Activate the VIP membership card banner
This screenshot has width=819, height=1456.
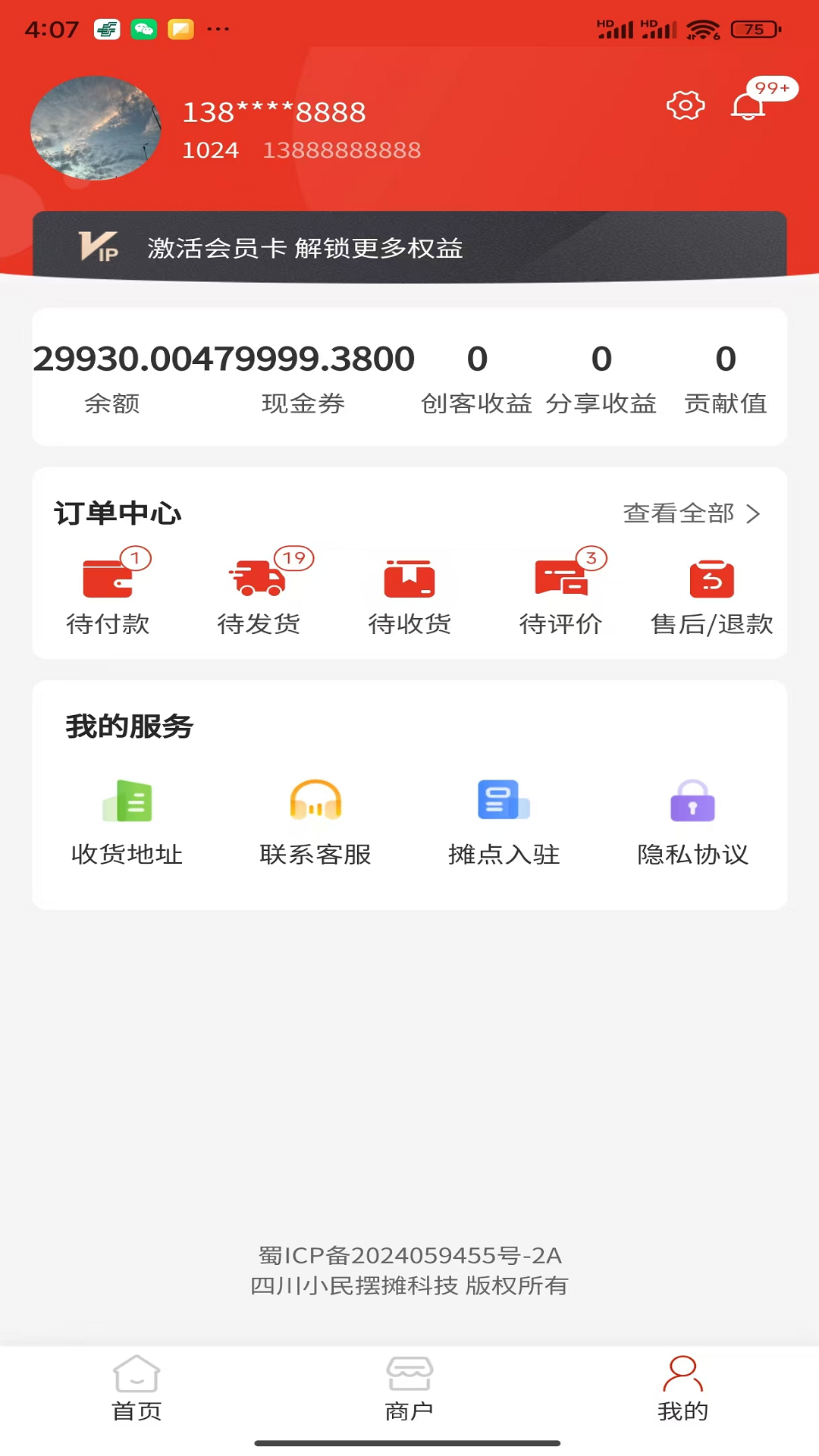pyautogui.click(x=409, y=247)
